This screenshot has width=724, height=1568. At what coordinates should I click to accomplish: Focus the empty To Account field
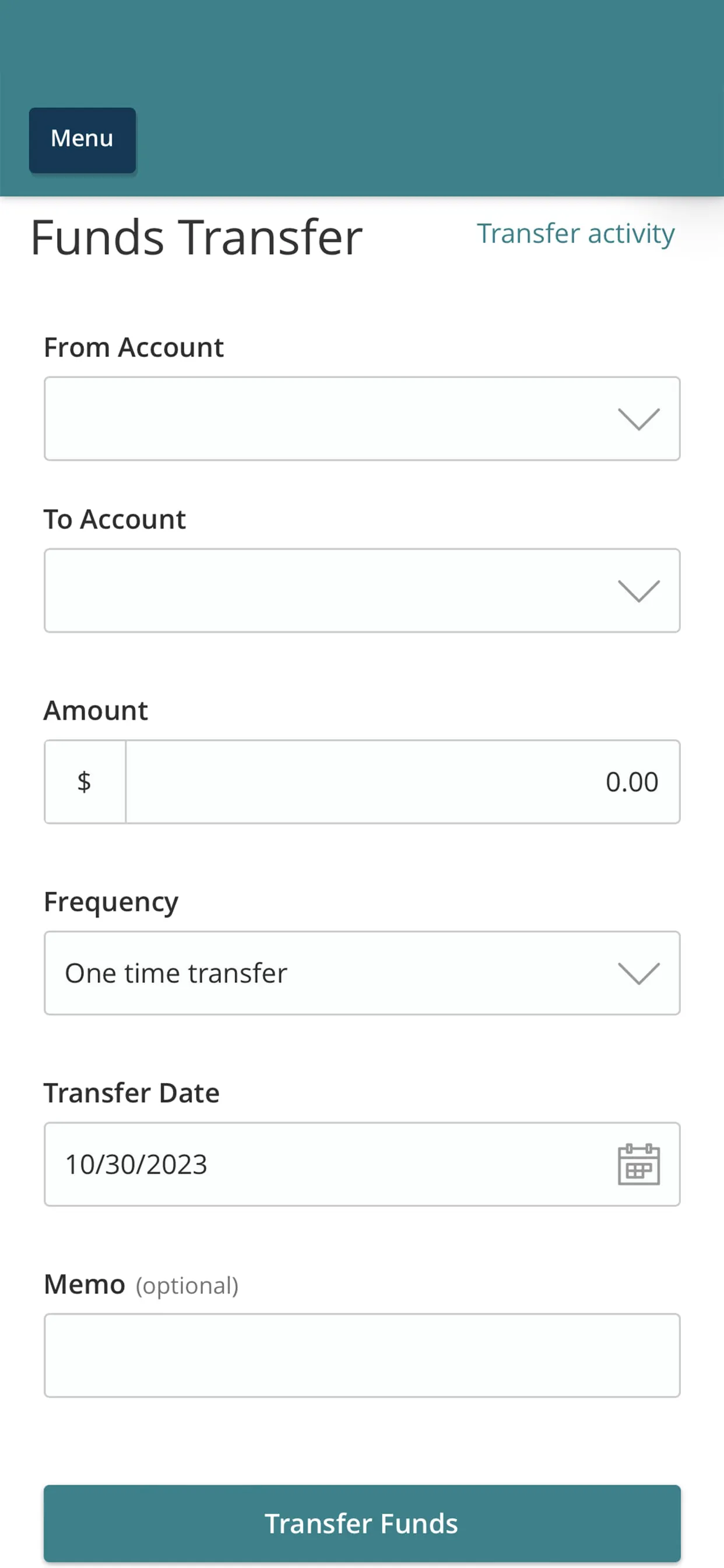point(304,590)
